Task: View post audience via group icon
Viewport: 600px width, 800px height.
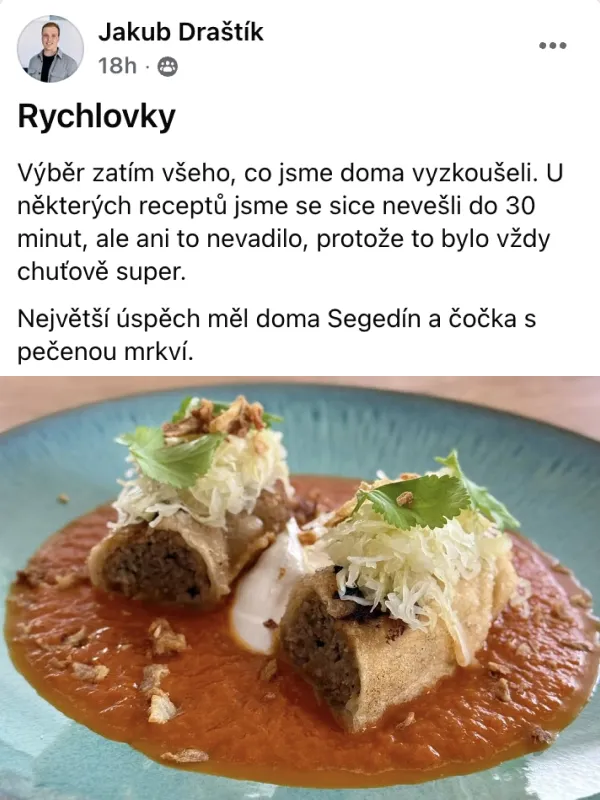Action: [167, 67]
